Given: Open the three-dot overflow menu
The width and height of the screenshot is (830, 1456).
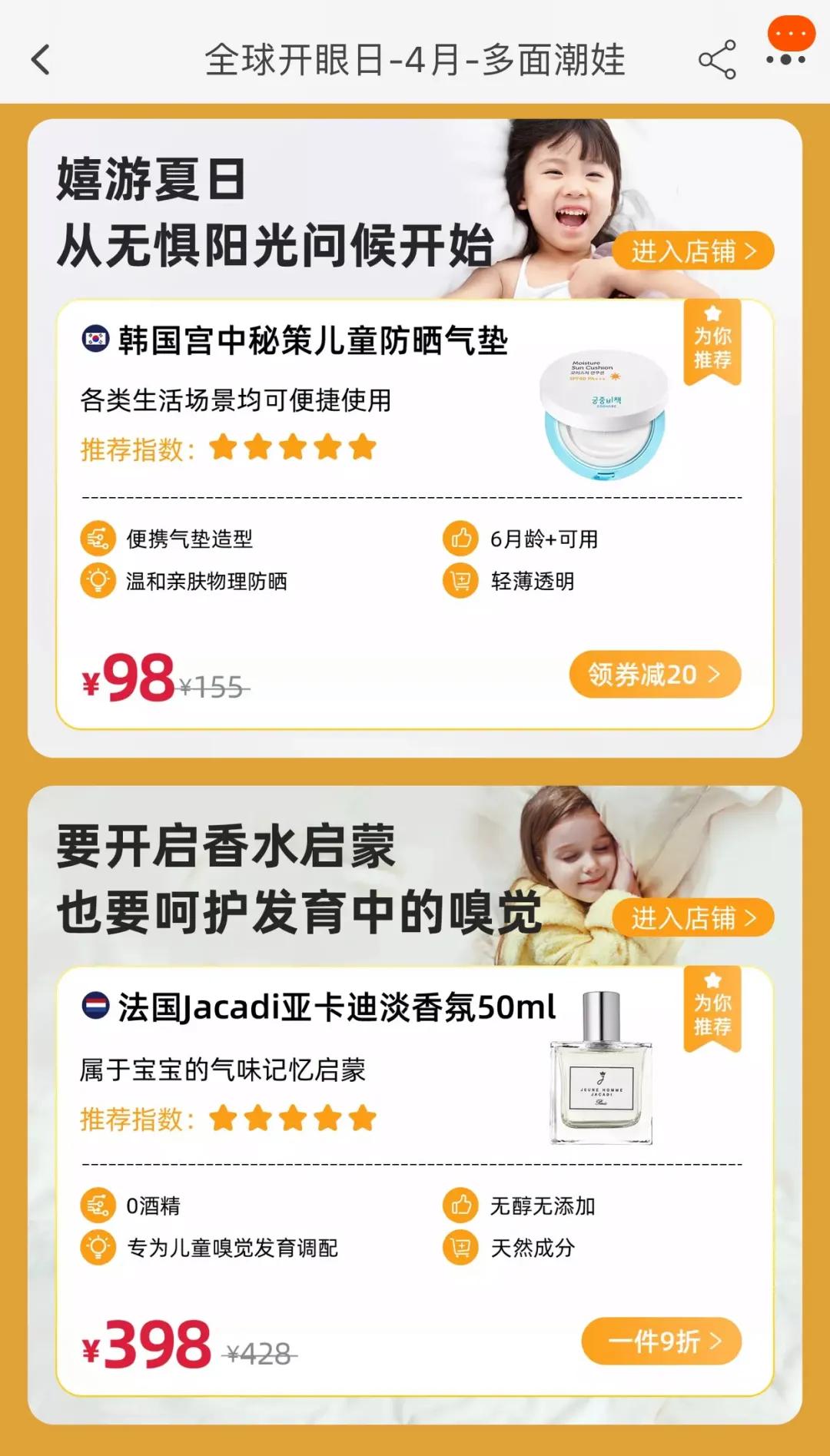Looking at the screenshot, I should click(785, 58).
